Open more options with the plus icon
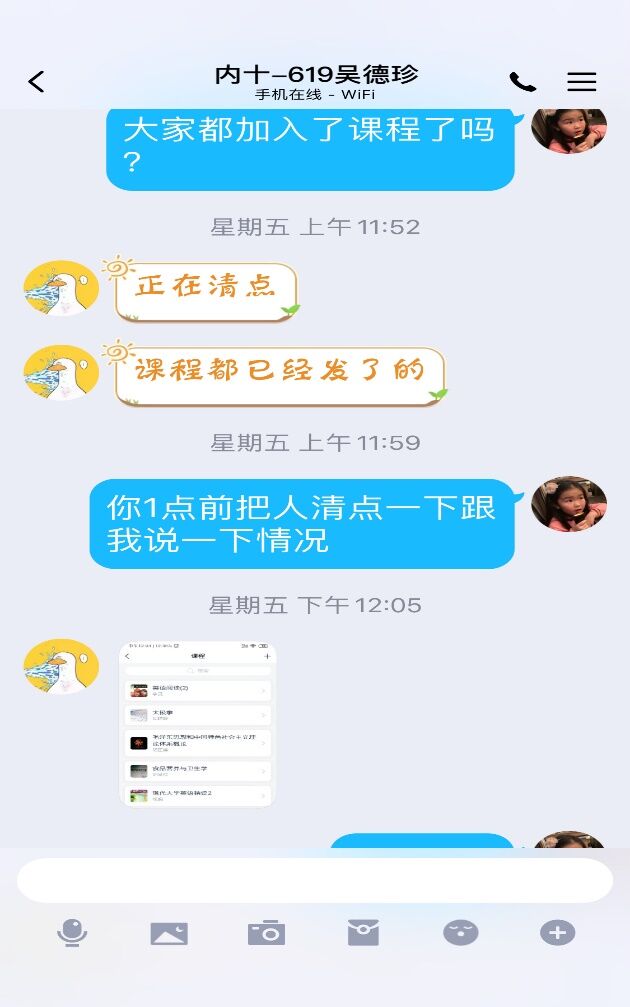 [x=557, y=933]
